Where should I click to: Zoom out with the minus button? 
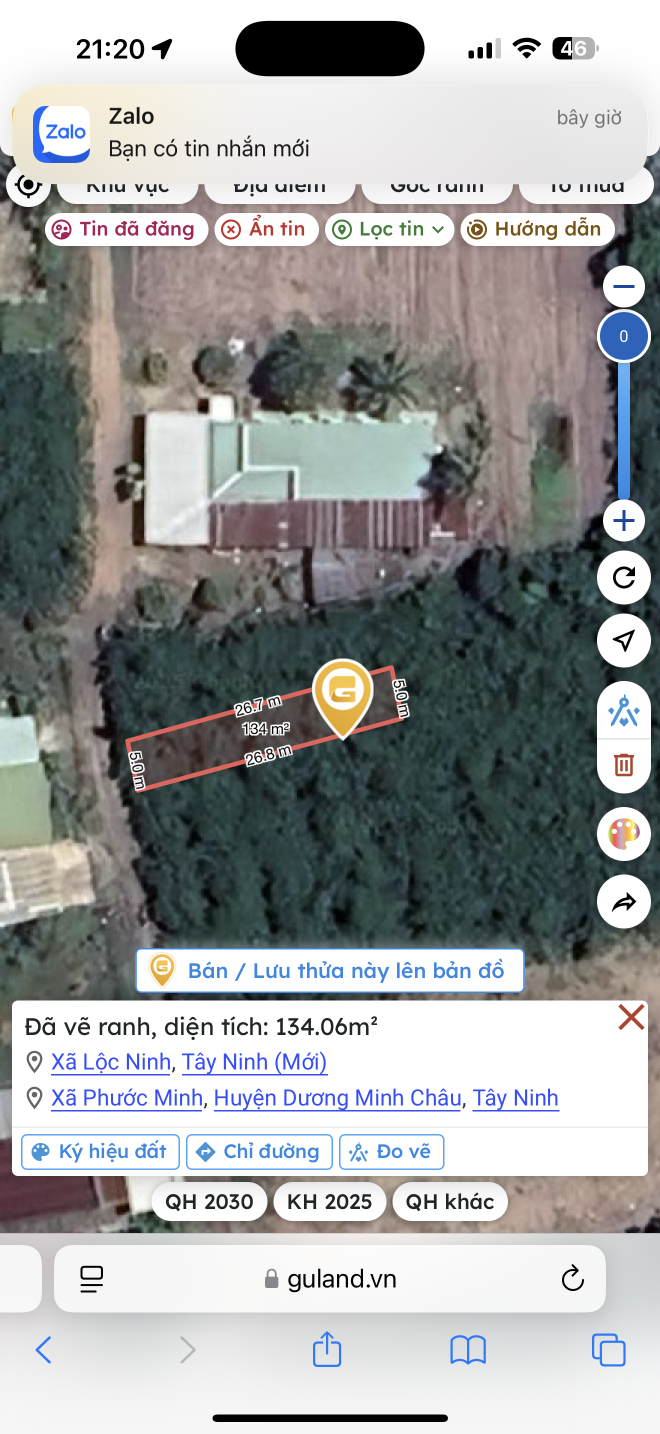point(624,288)
